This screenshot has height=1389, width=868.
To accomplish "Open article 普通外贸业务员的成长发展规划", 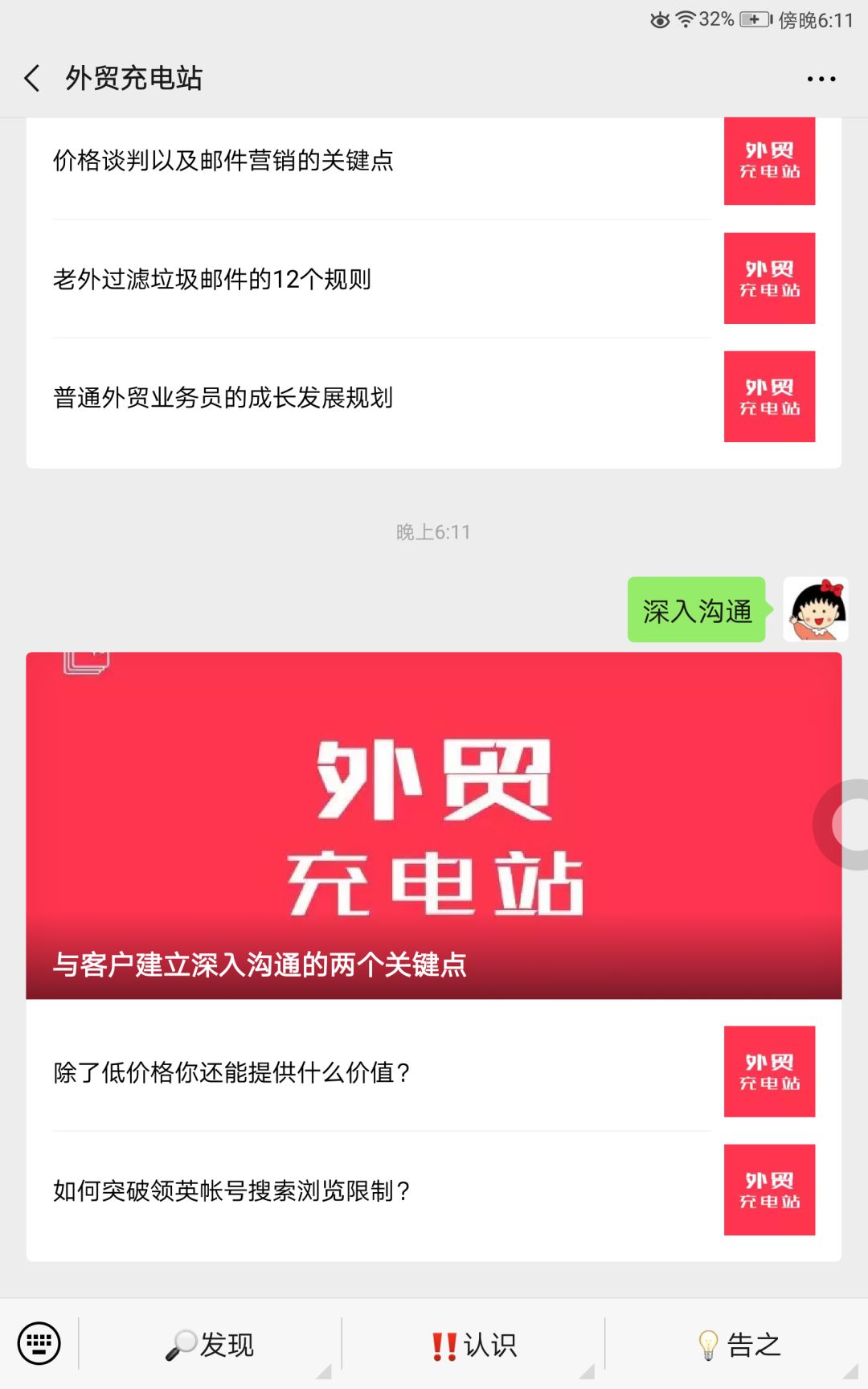I will (434, 397).
